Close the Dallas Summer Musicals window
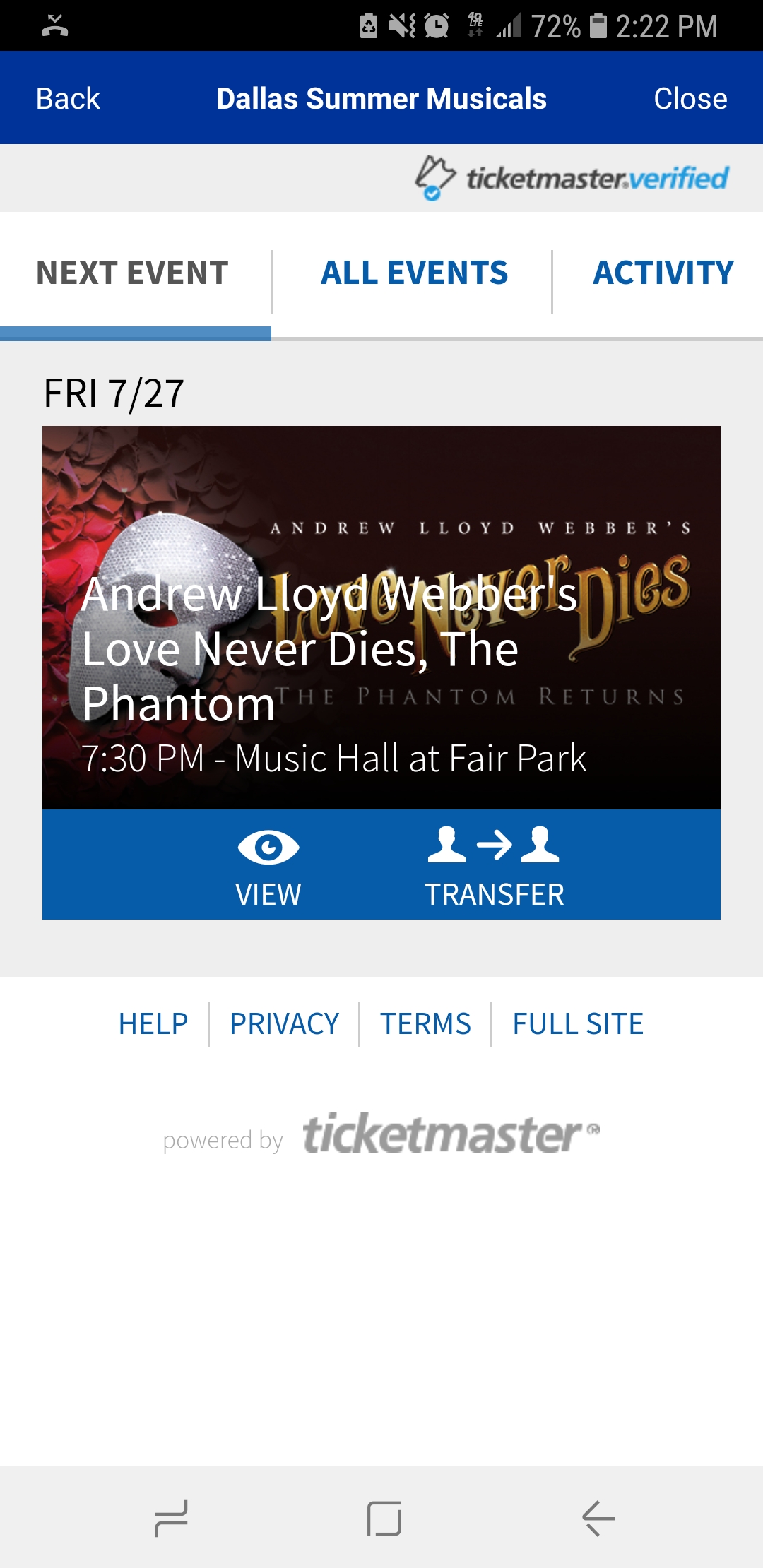The height and width of the screenshot is (1568, 763). coord(690,99)
